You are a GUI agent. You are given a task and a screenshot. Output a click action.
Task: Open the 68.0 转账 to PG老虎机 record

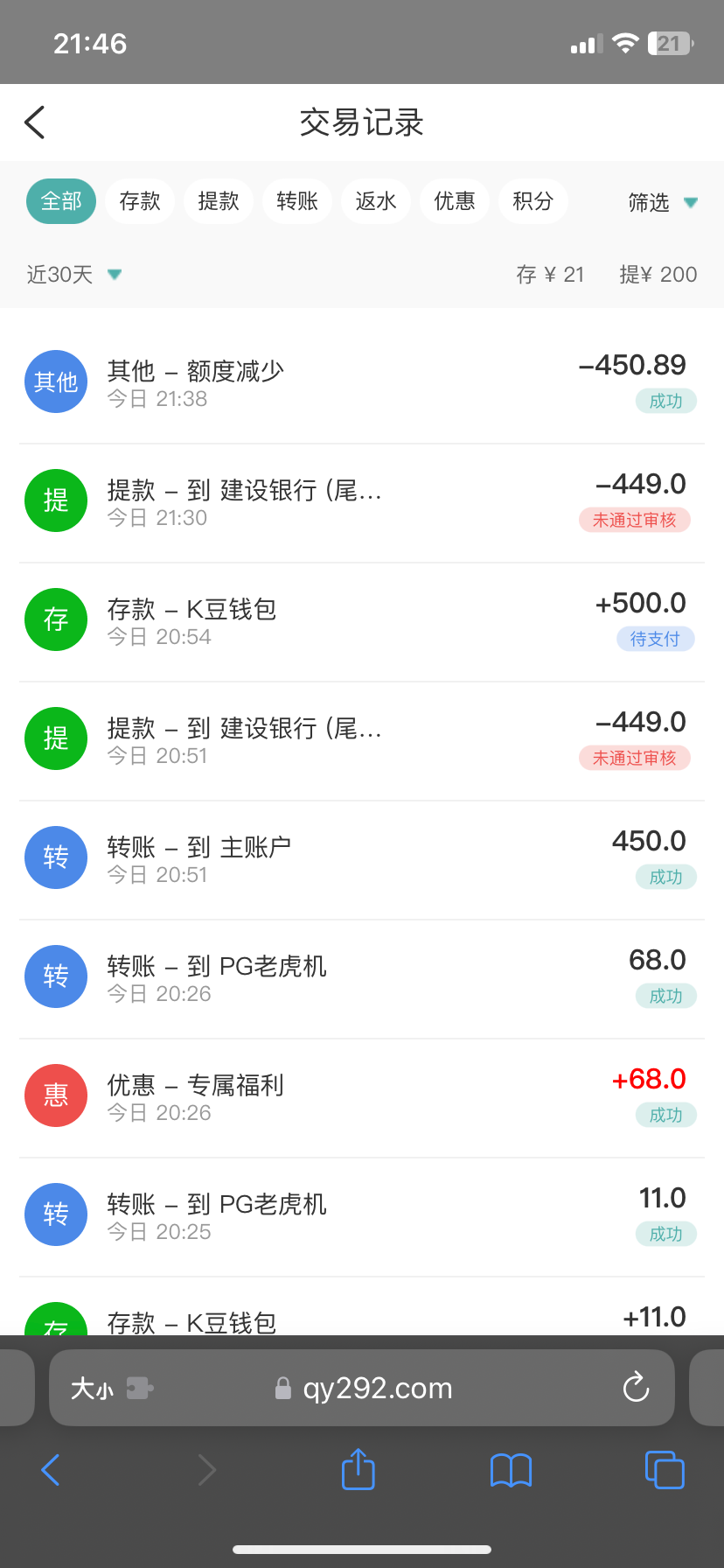362,979
